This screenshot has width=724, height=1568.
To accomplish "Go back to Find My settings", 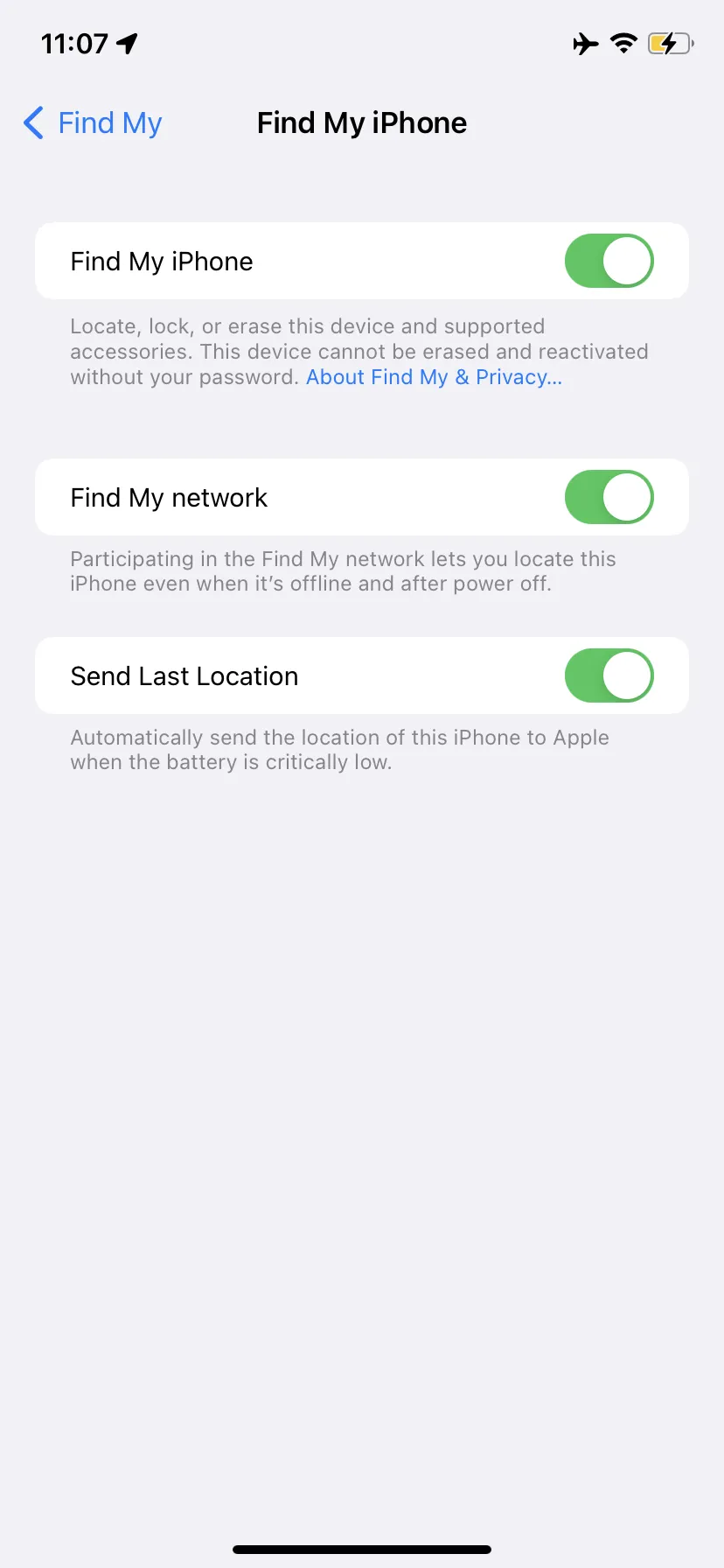I will pos(93,123).
